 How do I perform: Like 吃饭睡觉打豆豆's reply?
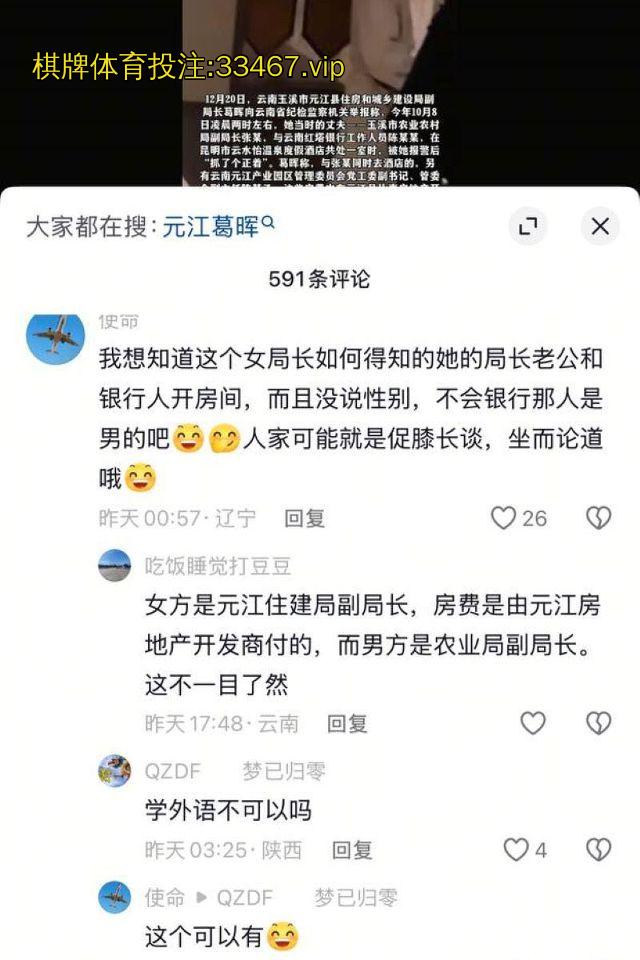(533, 722)
